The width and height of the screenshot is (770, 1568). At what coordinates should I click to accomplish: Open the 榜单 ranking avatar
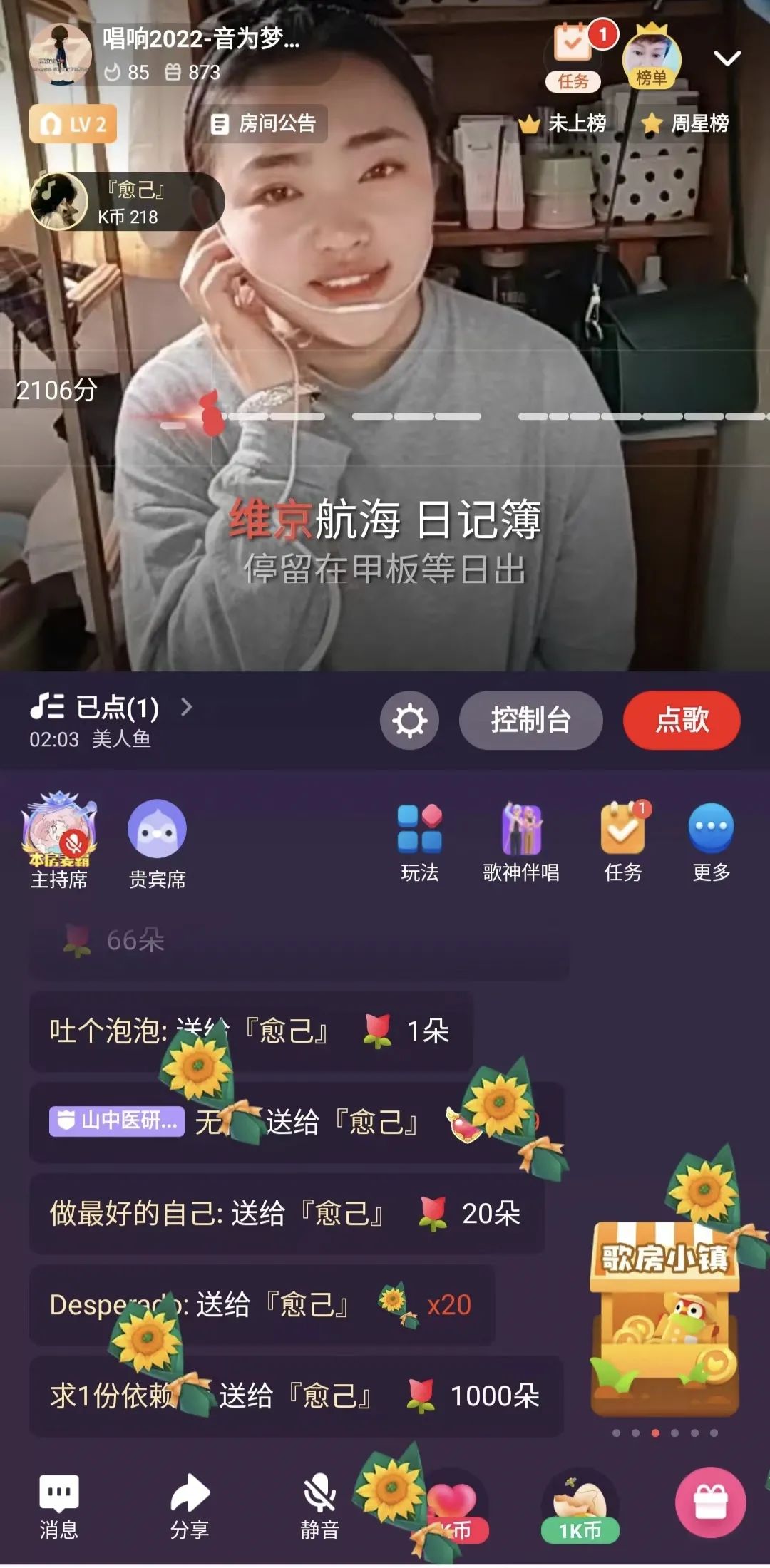pos(651,57)
